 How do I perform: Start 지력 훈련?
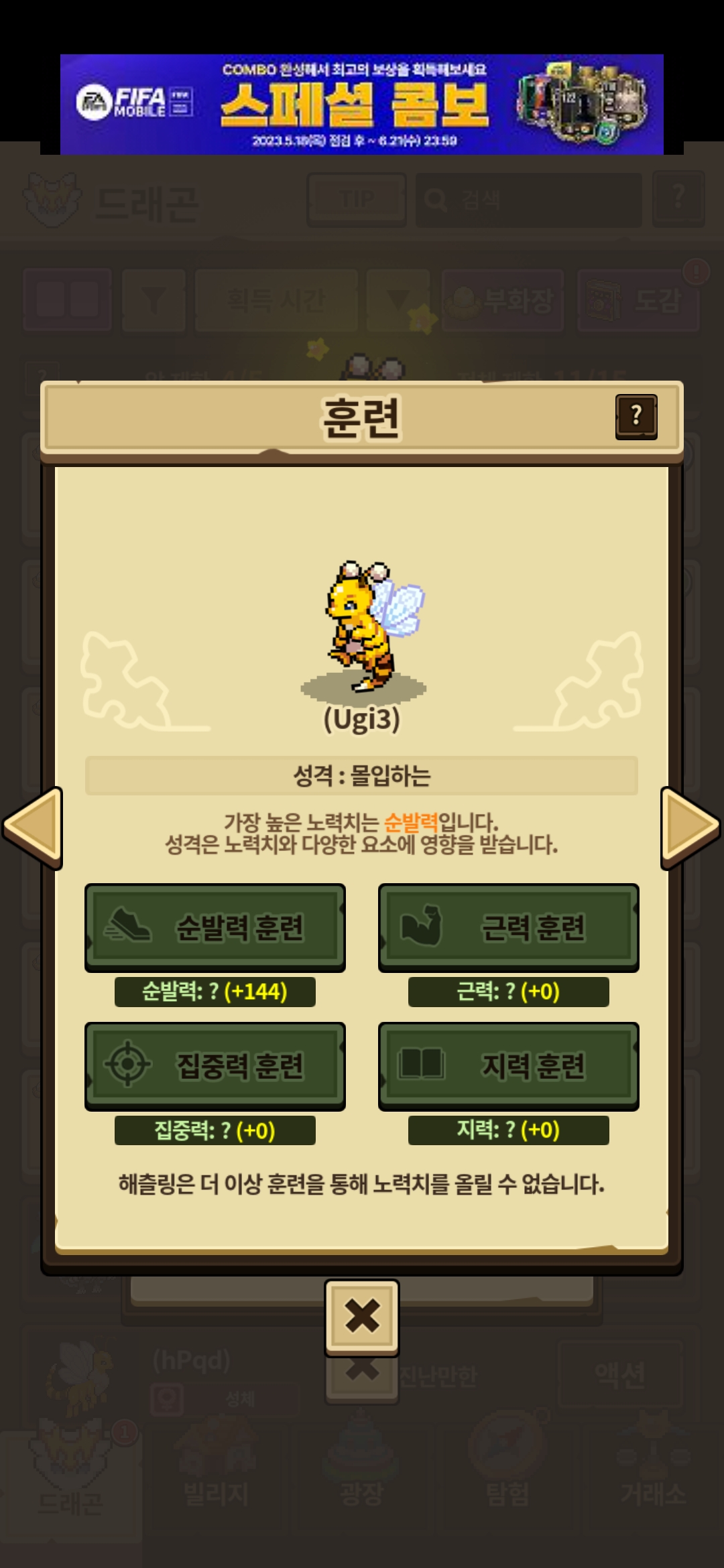[x=508, y=1065]
